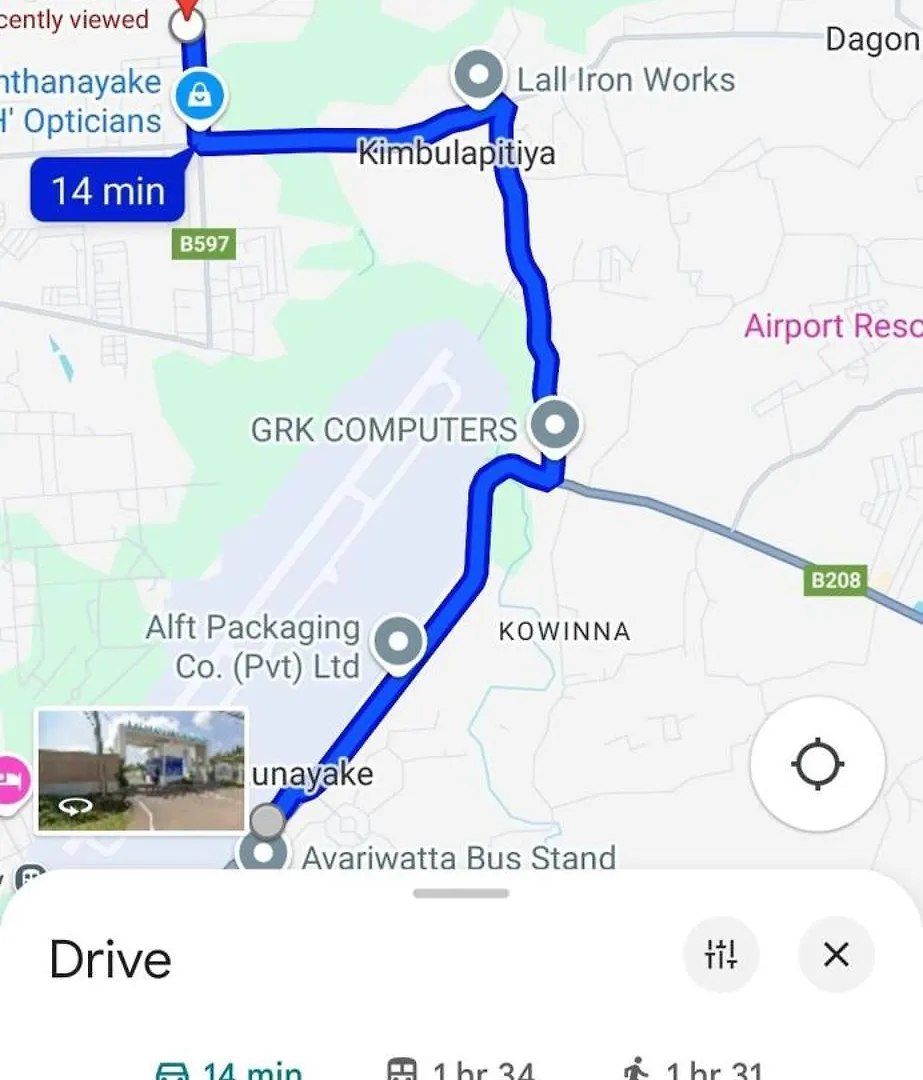Select the 14 min driving tab
This screenshot has height=1080, width=923.
click(230, 1069)
